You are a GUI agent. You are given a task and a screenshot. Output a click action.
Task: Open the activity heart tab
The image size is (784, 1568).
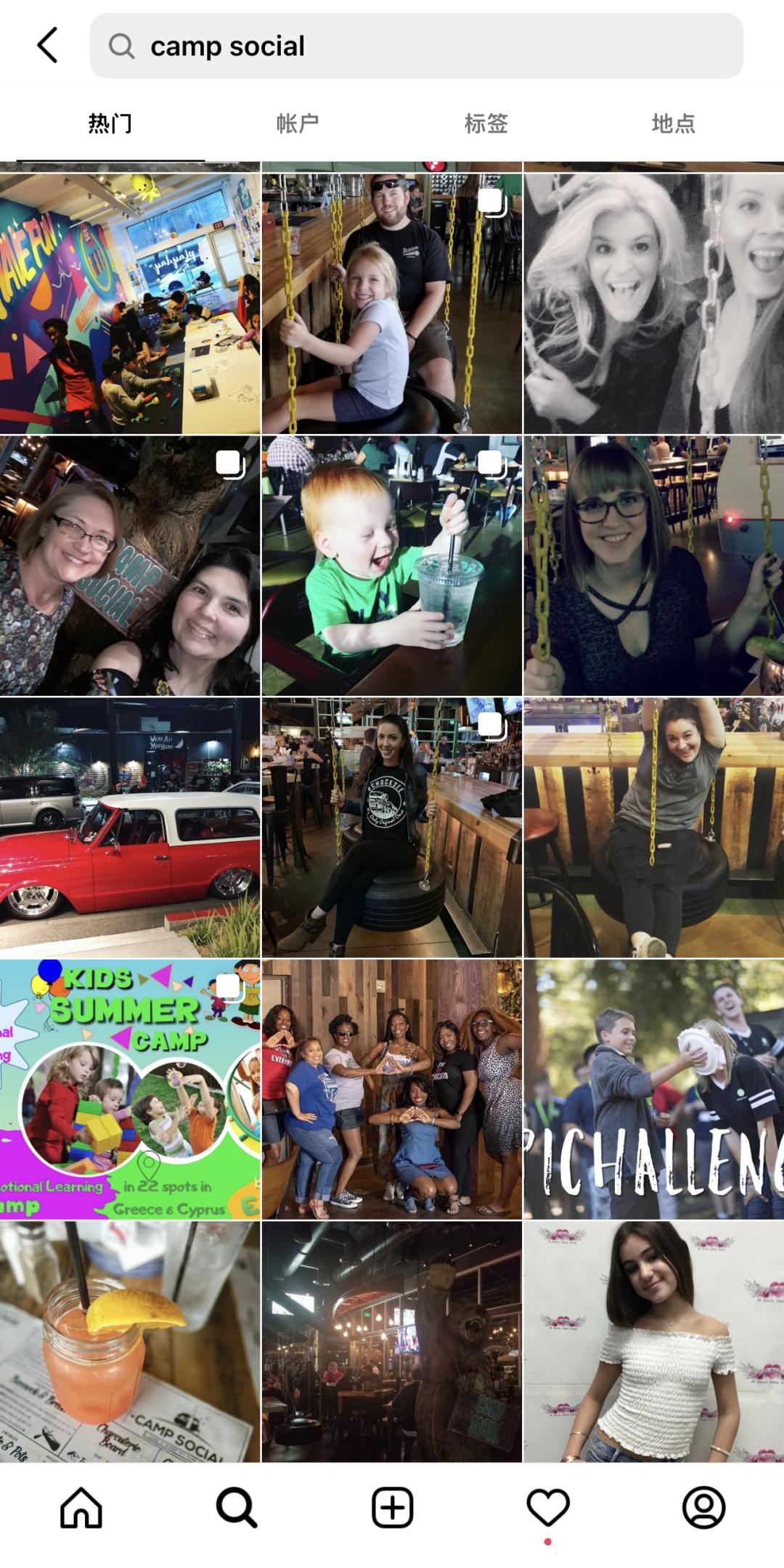pos(547,1507)
